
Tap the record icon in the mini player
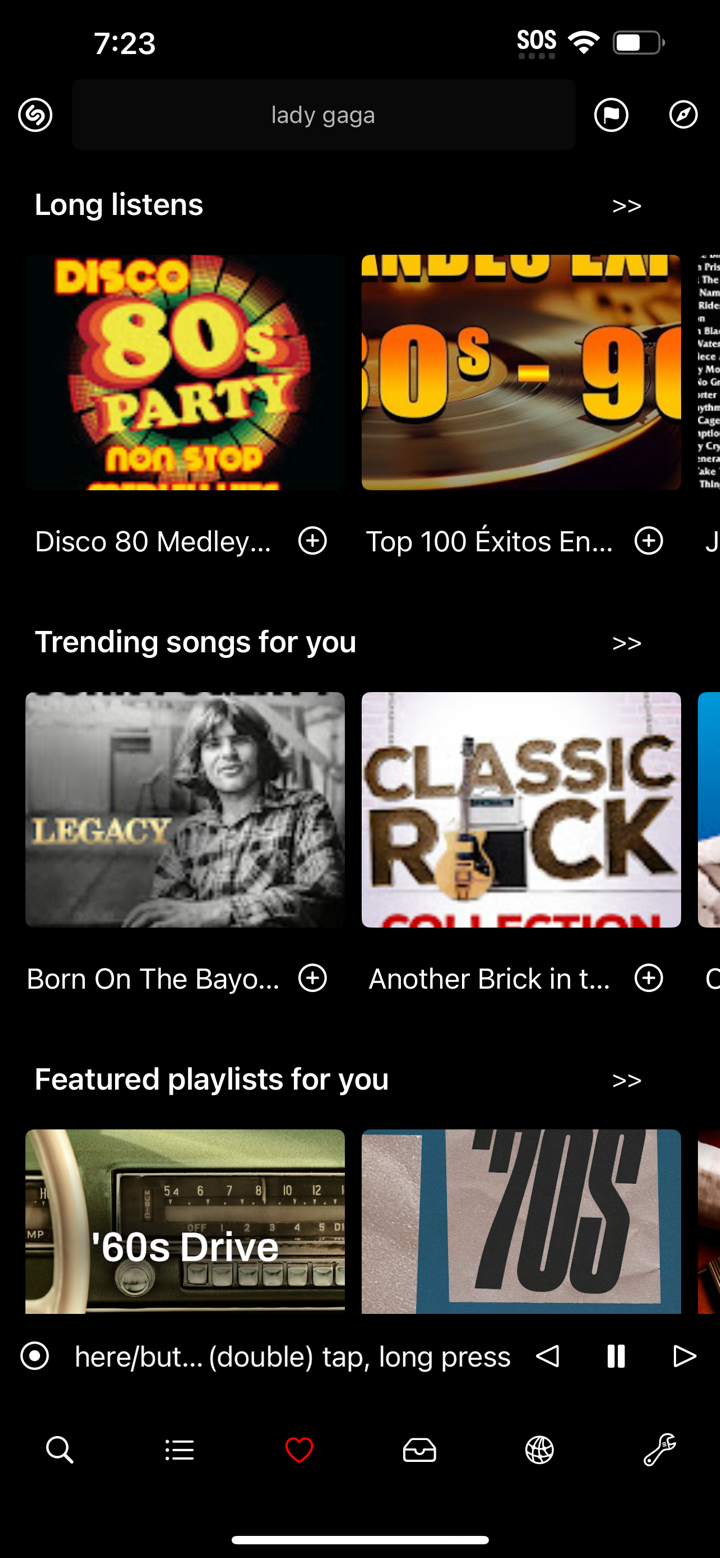[x=33, y=1356]
